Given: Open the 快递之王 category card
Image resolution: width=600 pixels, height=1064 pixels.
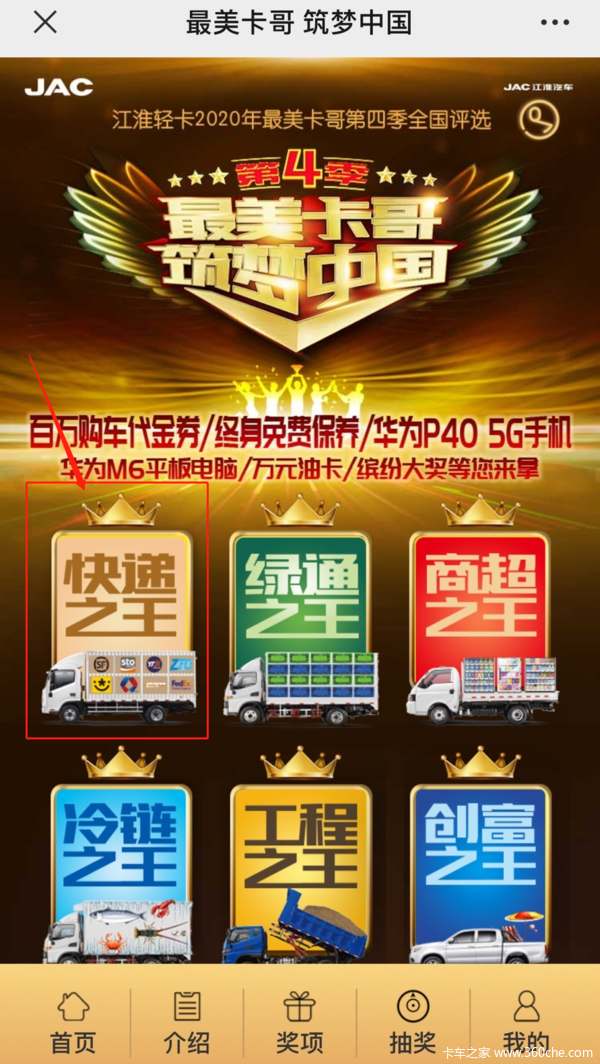Looking at the screenshot, I should 120,610.
